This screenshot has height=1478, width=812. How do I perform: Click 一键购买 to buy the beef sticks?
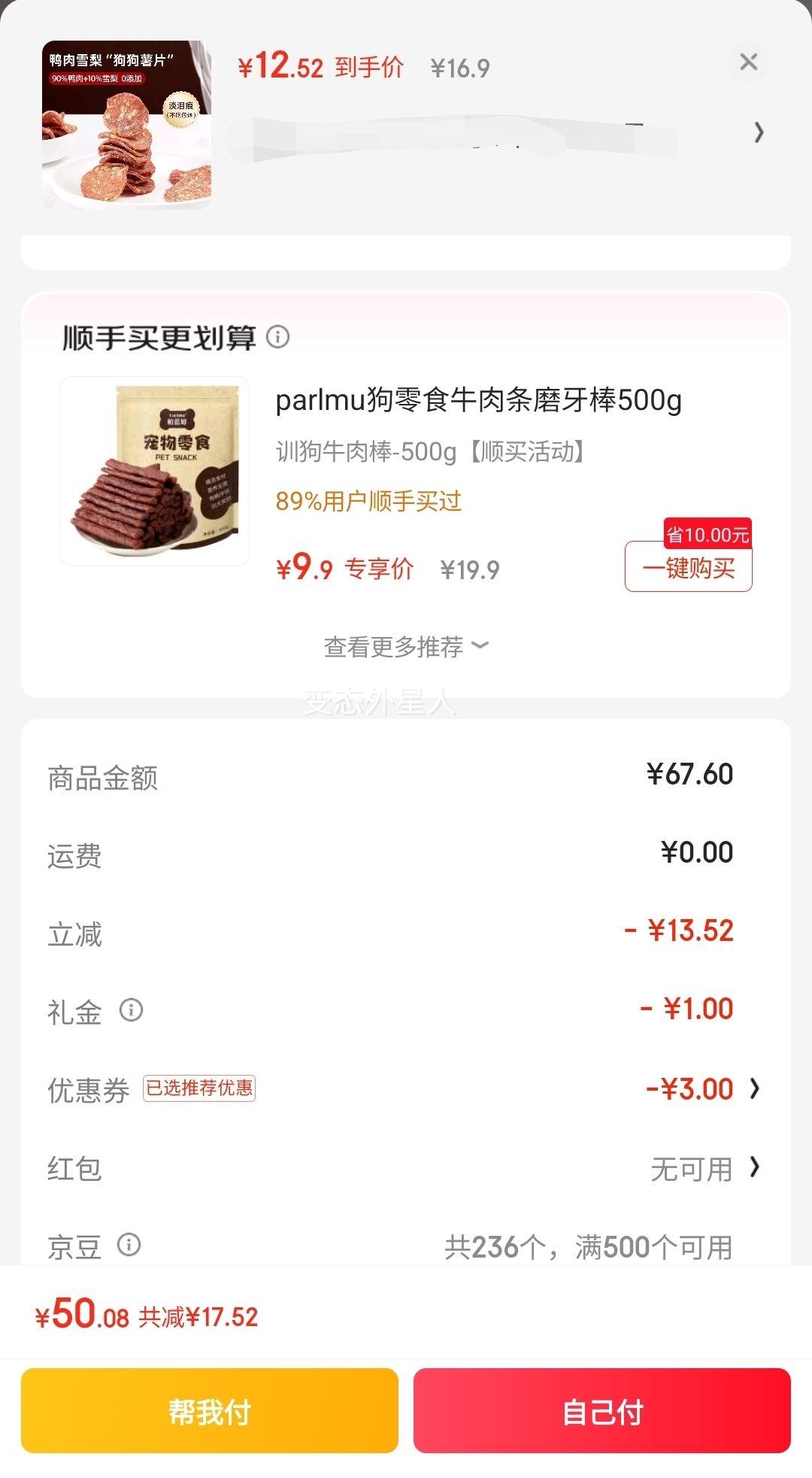pos(688,569)
